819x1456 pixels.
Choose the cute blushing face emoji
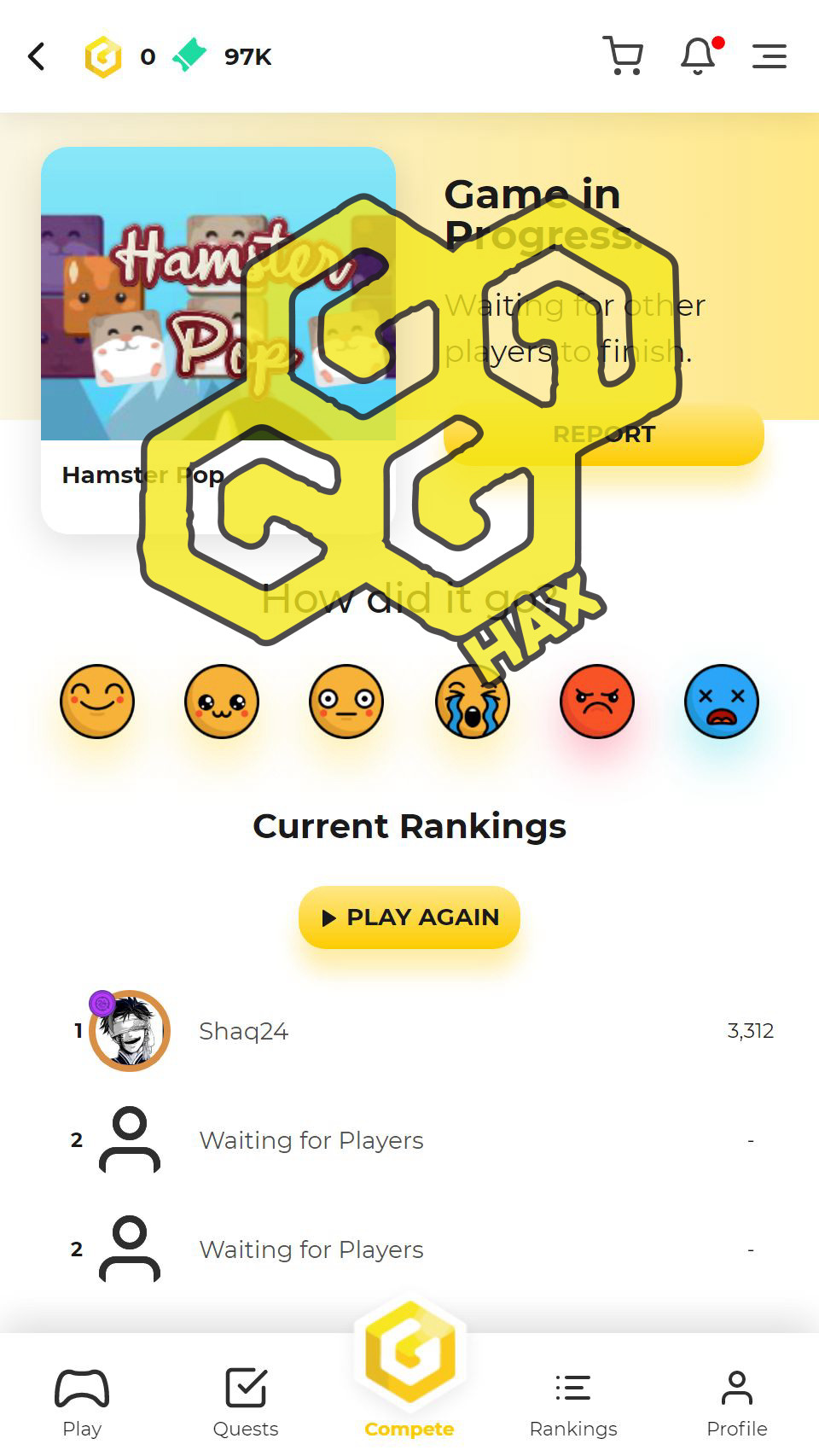(x=222, y=702)
